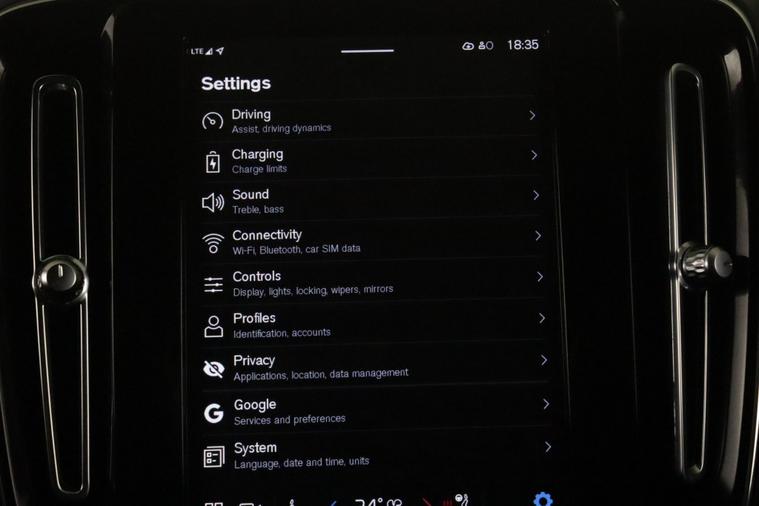This screenshot has width=759, height=506.
Task: Tap the blue settings gear icon
Action: 543,499
